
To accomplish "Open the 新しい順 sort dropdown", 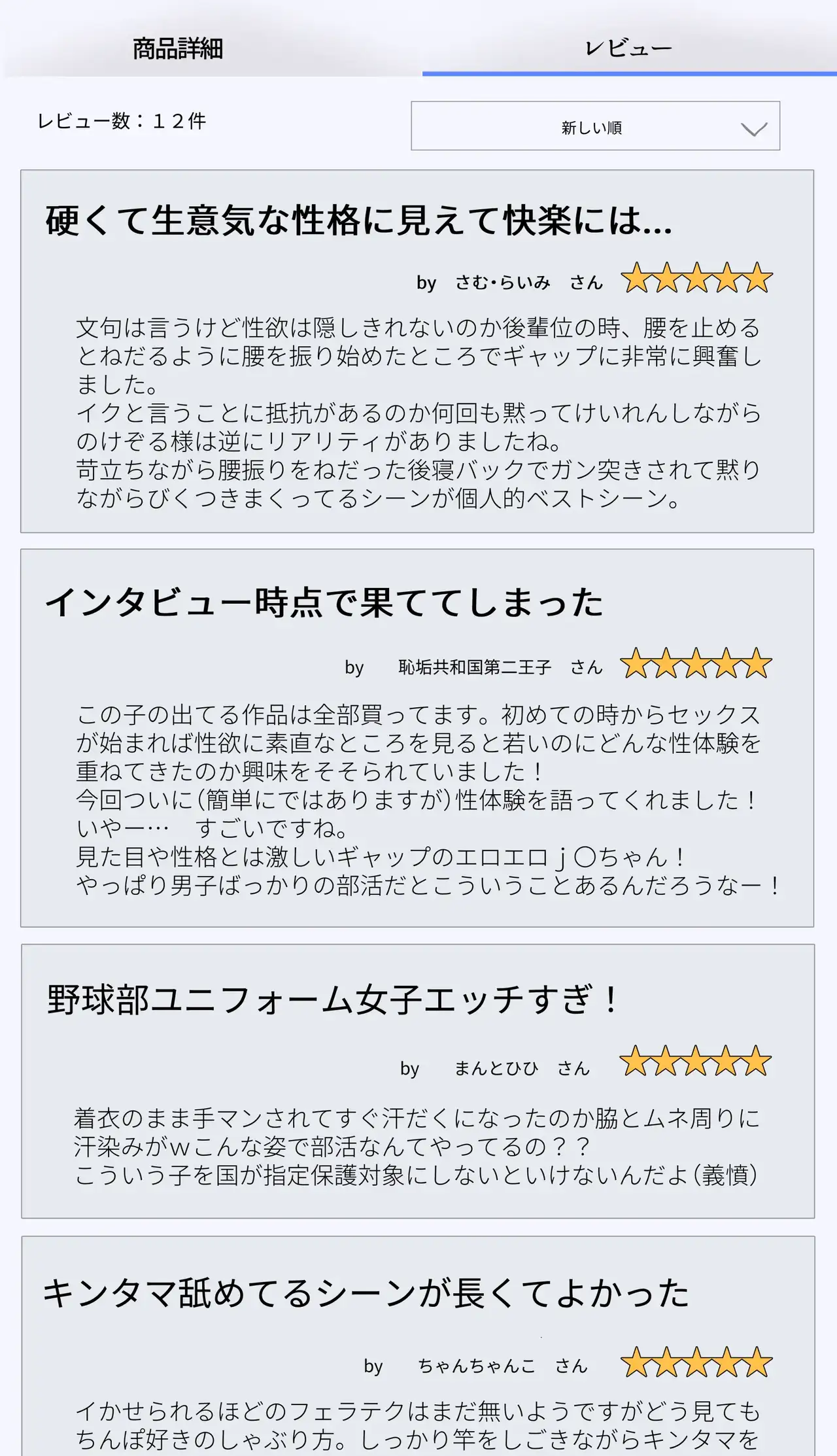I will click(595, 126).
